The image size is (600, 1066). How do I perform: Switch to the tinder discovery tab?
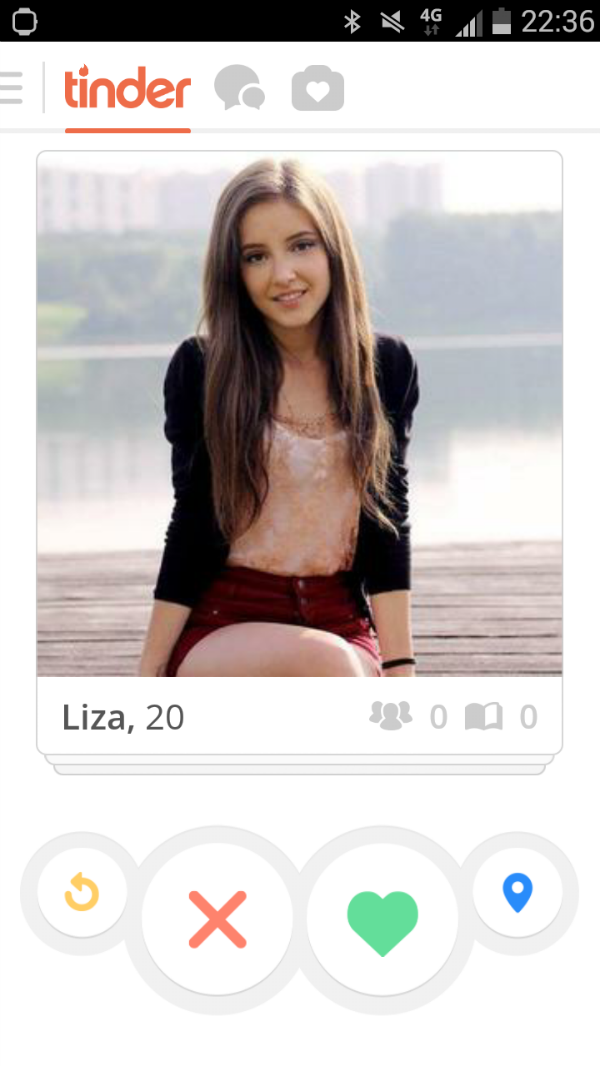tap(127, 90)
